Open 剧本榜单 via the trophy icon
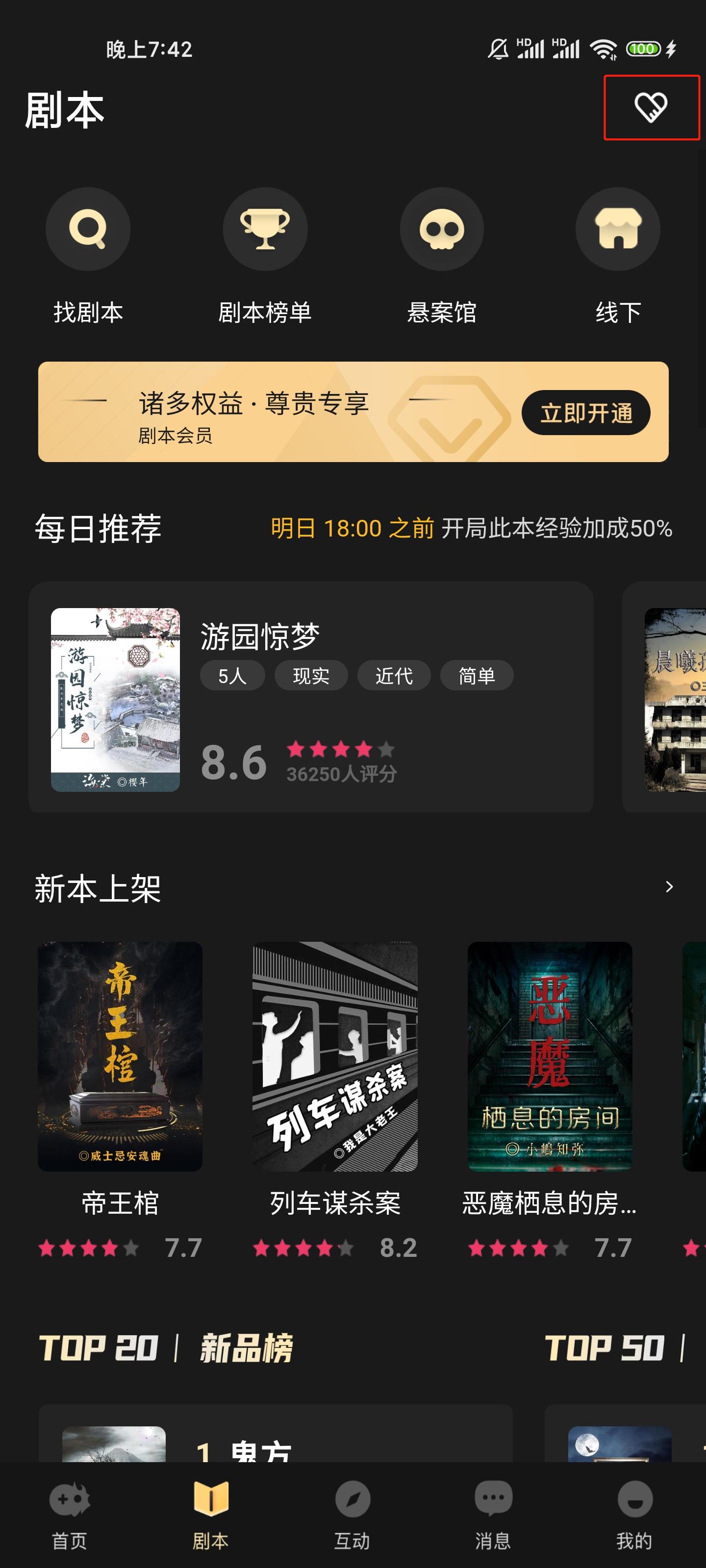The height and width of the screenshot is (1568, 706). (x=265, y=229)
